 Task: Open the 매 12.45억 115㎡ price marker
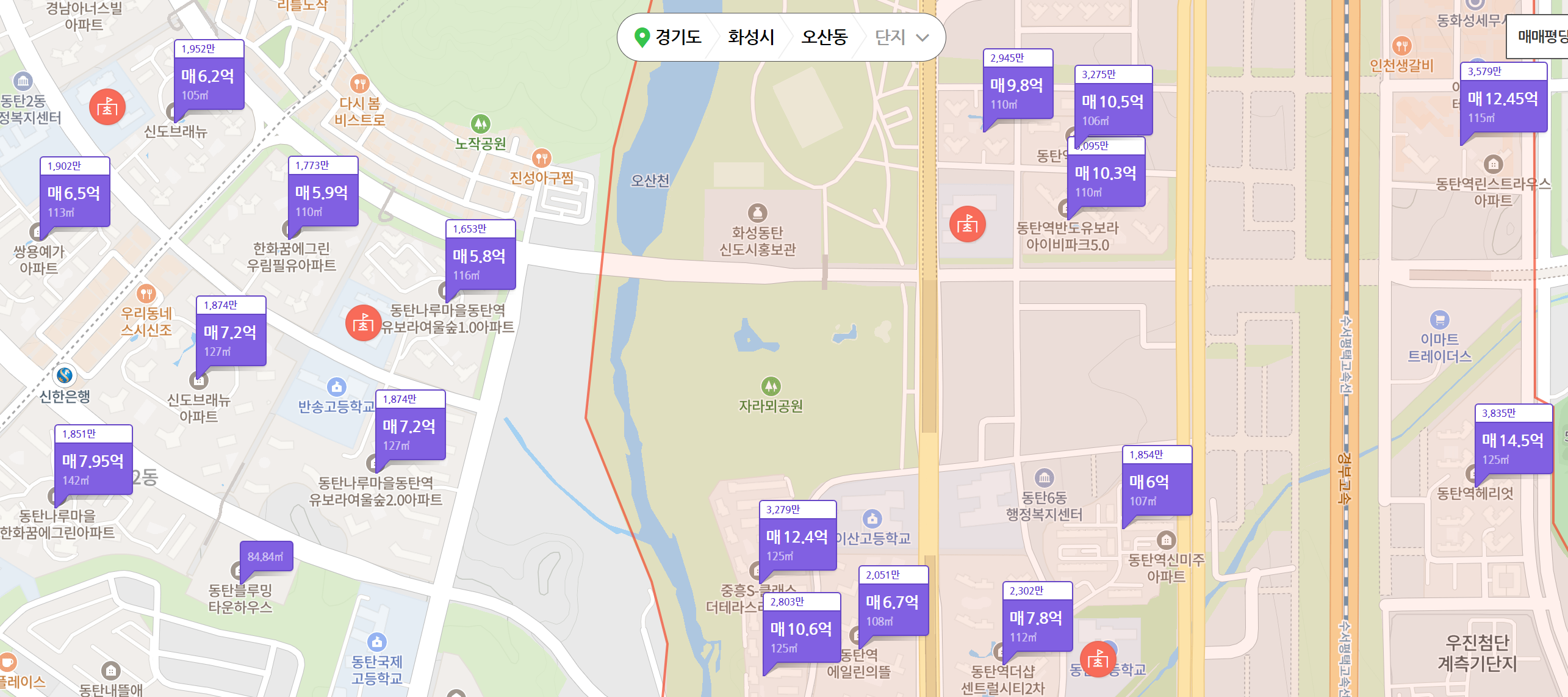click(1503, 98)
